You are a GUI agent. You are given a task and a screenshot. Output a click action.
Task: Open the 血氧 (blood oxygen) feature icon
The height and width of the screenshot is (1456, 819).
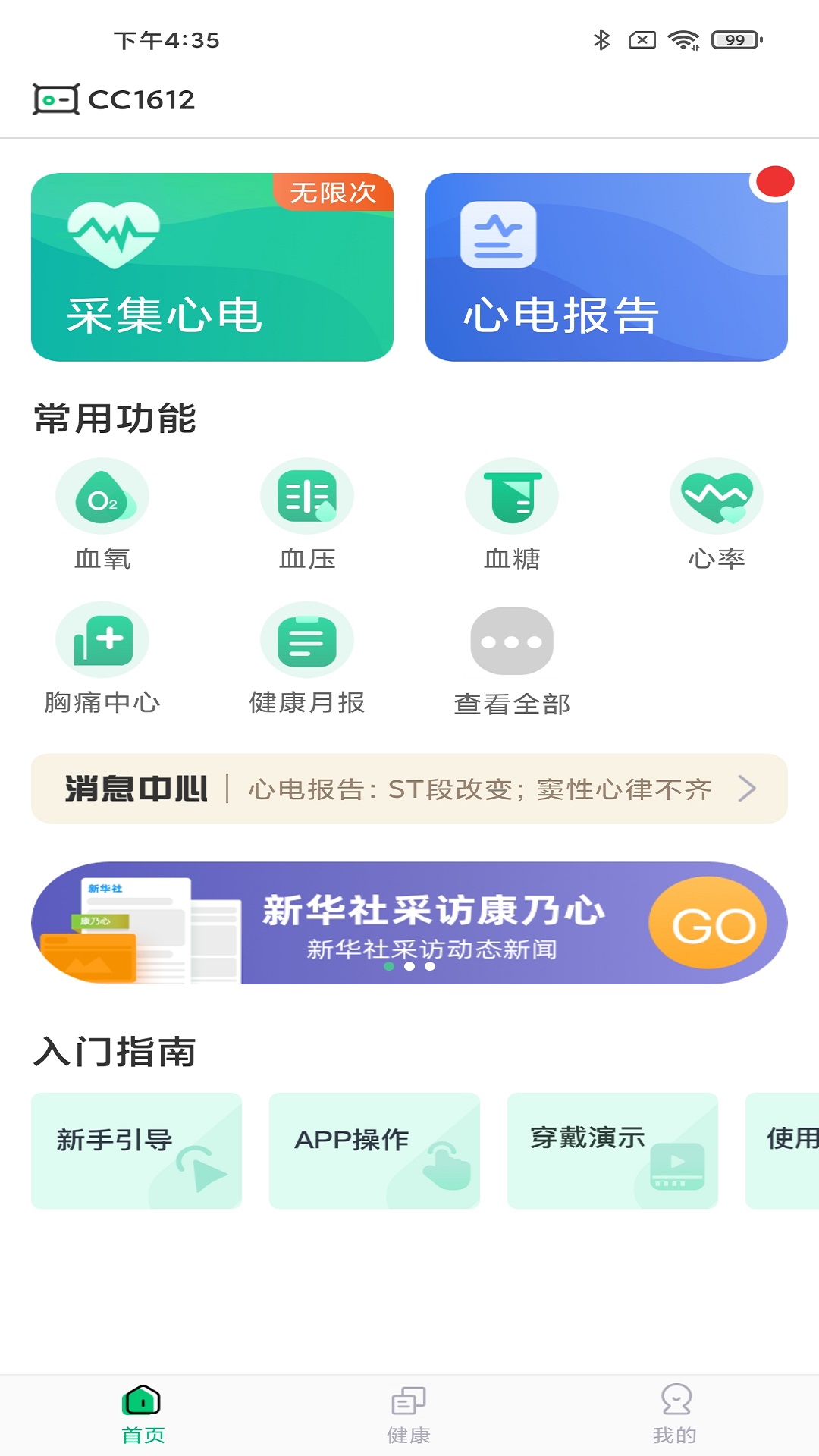102,497
